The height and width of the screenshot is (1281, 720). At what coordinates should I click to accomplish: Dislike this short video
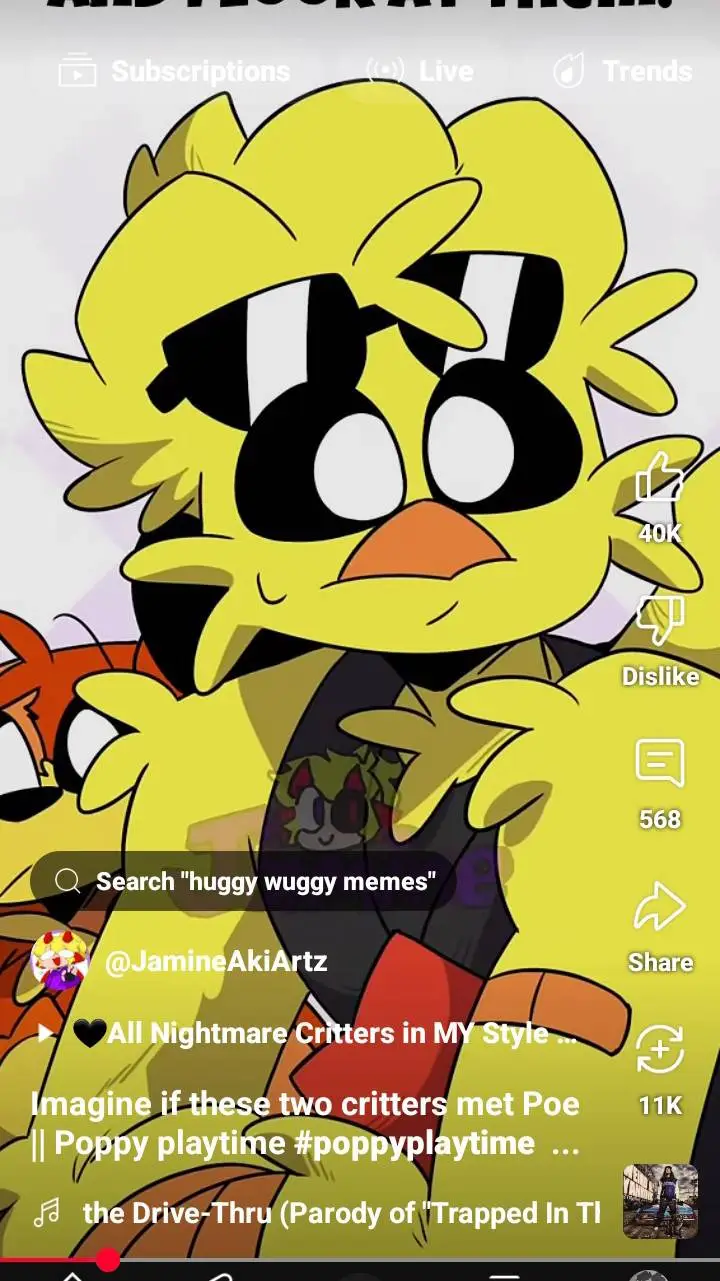coord(660,622)
